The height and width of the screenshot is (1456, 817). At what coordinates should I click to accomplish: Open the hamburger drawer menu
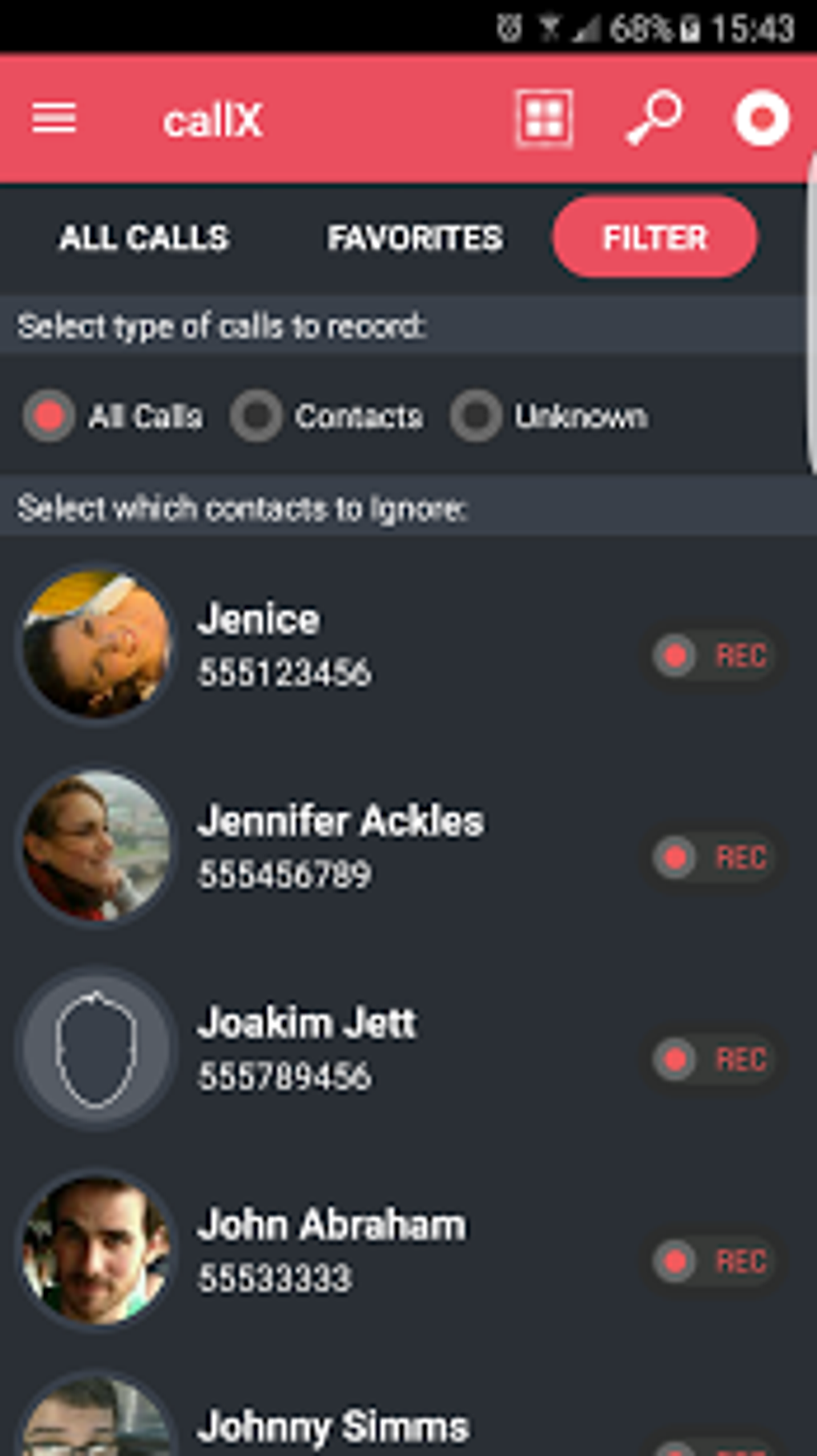[x=54, y=119]
